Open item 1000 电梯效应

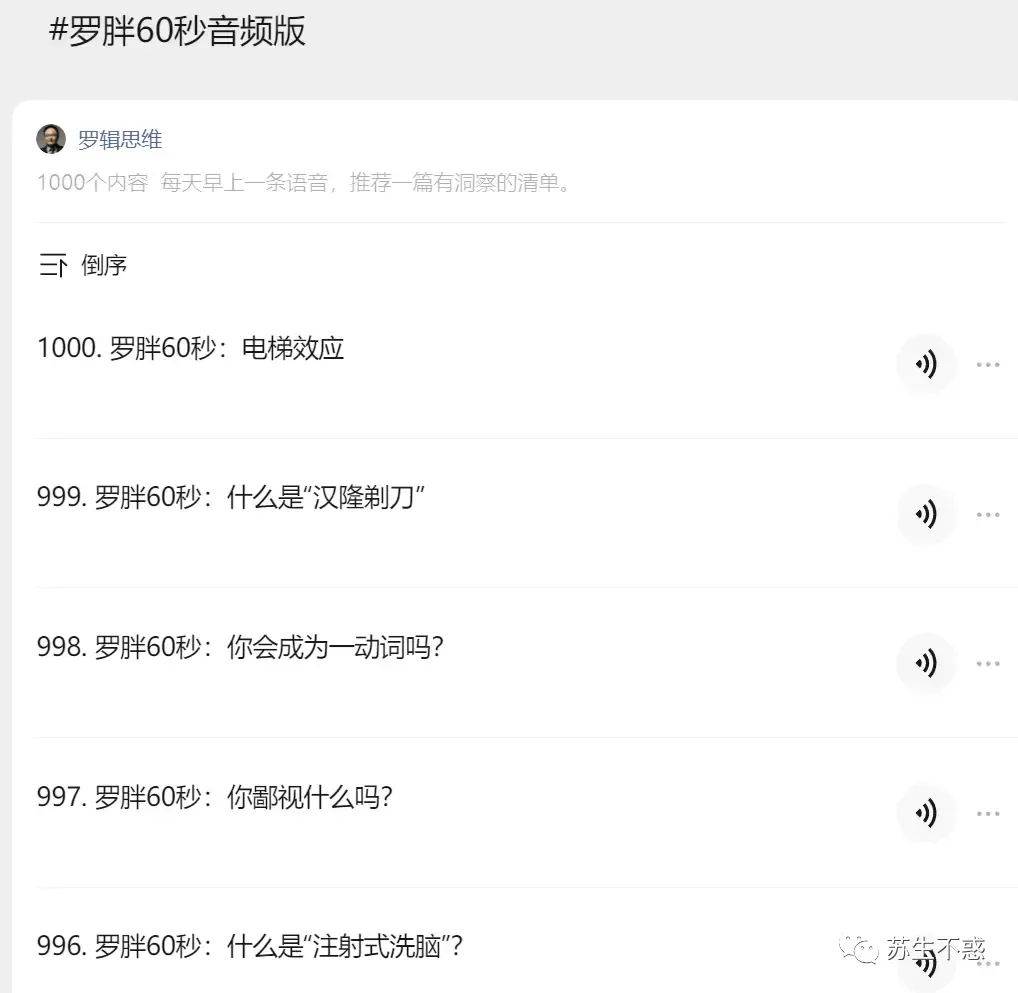(x=190, y=348)
